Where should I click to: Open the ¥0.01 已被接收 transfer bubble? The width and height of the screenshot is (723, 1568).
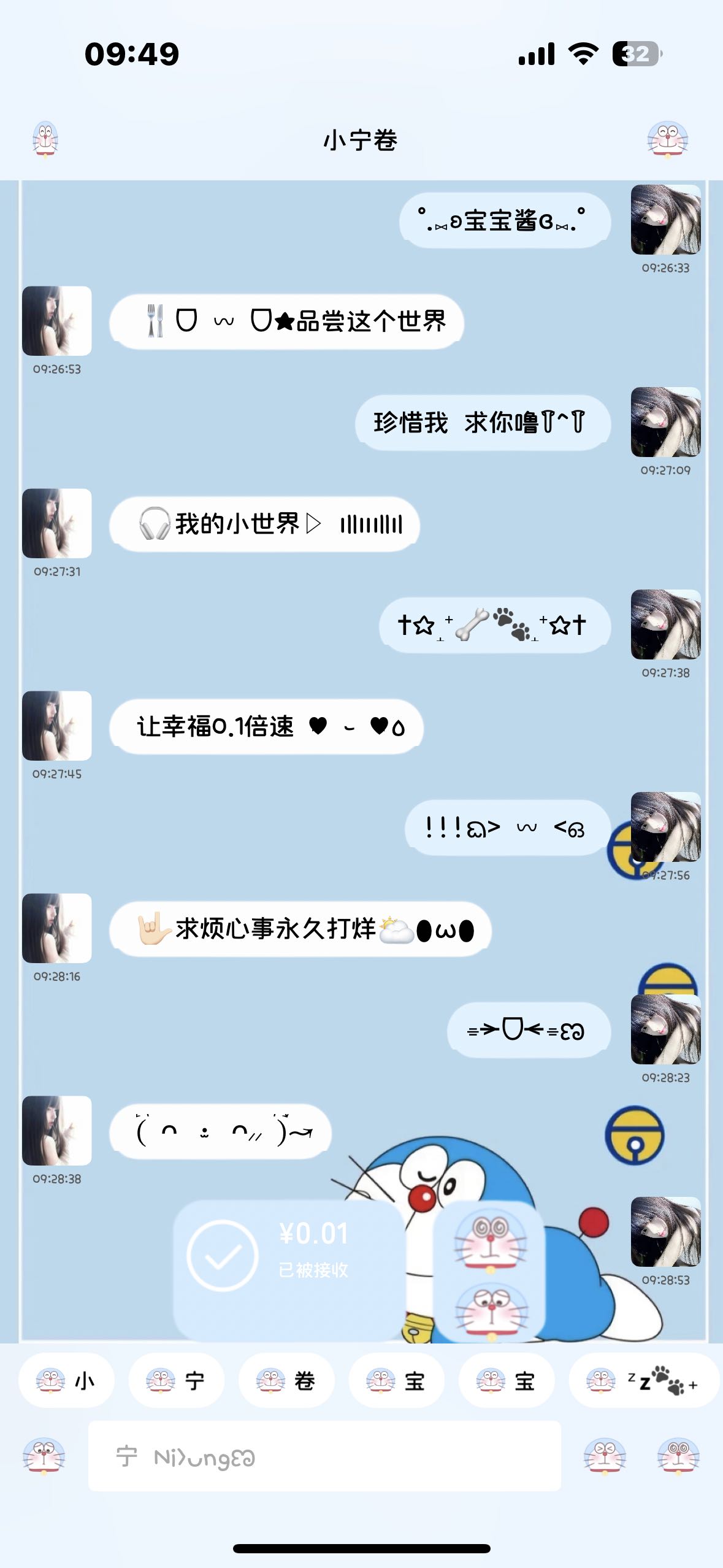(289, 1256)
